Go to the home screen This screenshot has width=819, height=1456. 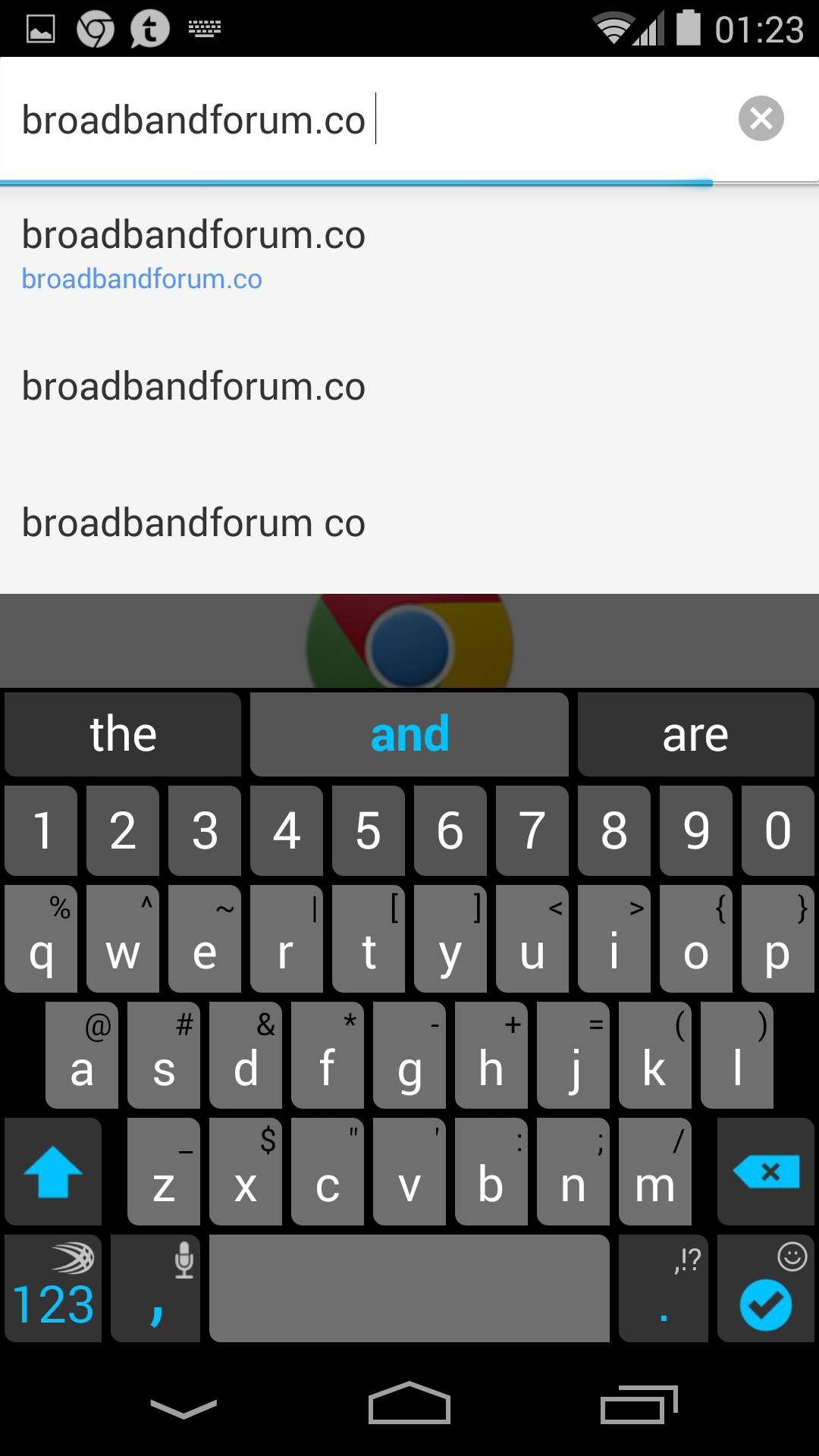pyautogui.click(x=409, y=1404)
